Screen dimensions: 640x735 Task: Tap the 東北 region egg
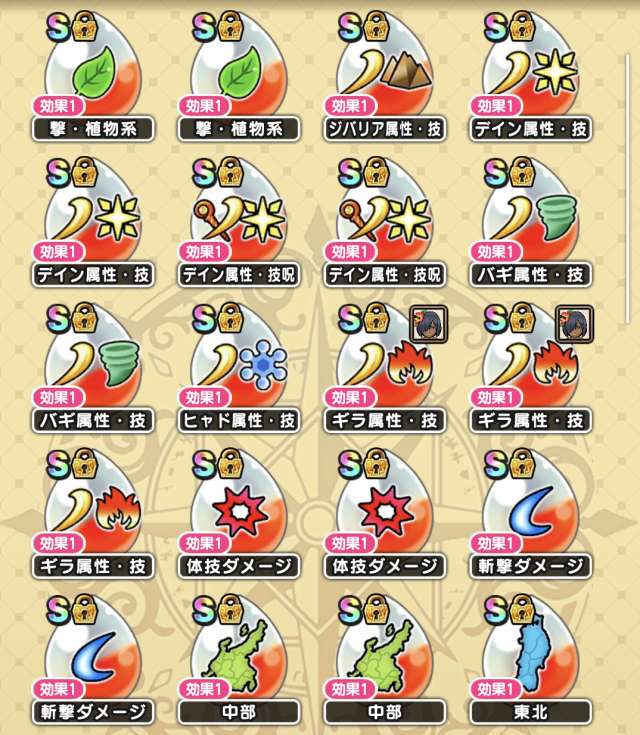pos(532,655)
